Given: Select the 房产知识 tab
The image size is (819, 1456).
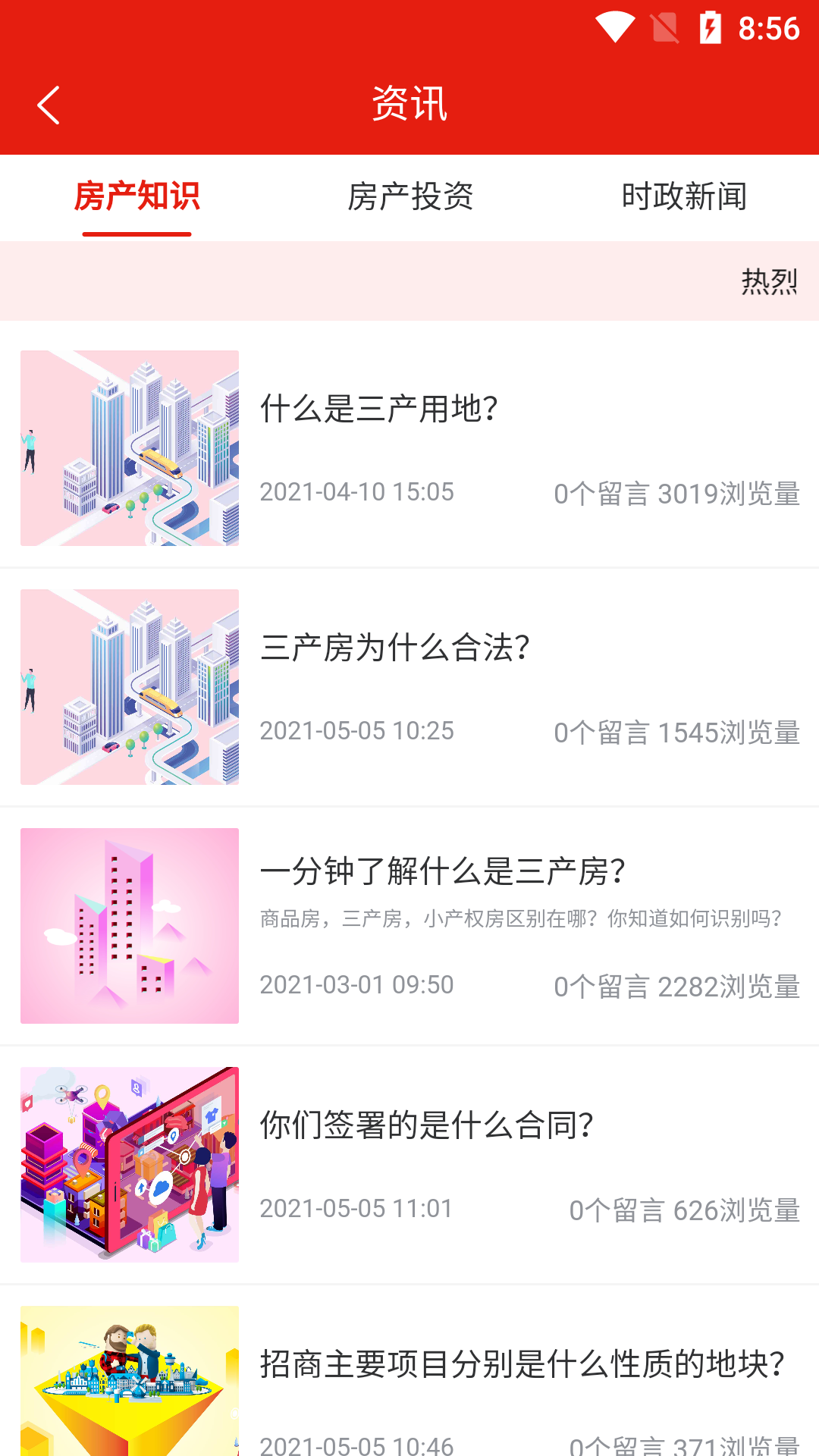Looking at the screenshot, I should click(136, 197).
